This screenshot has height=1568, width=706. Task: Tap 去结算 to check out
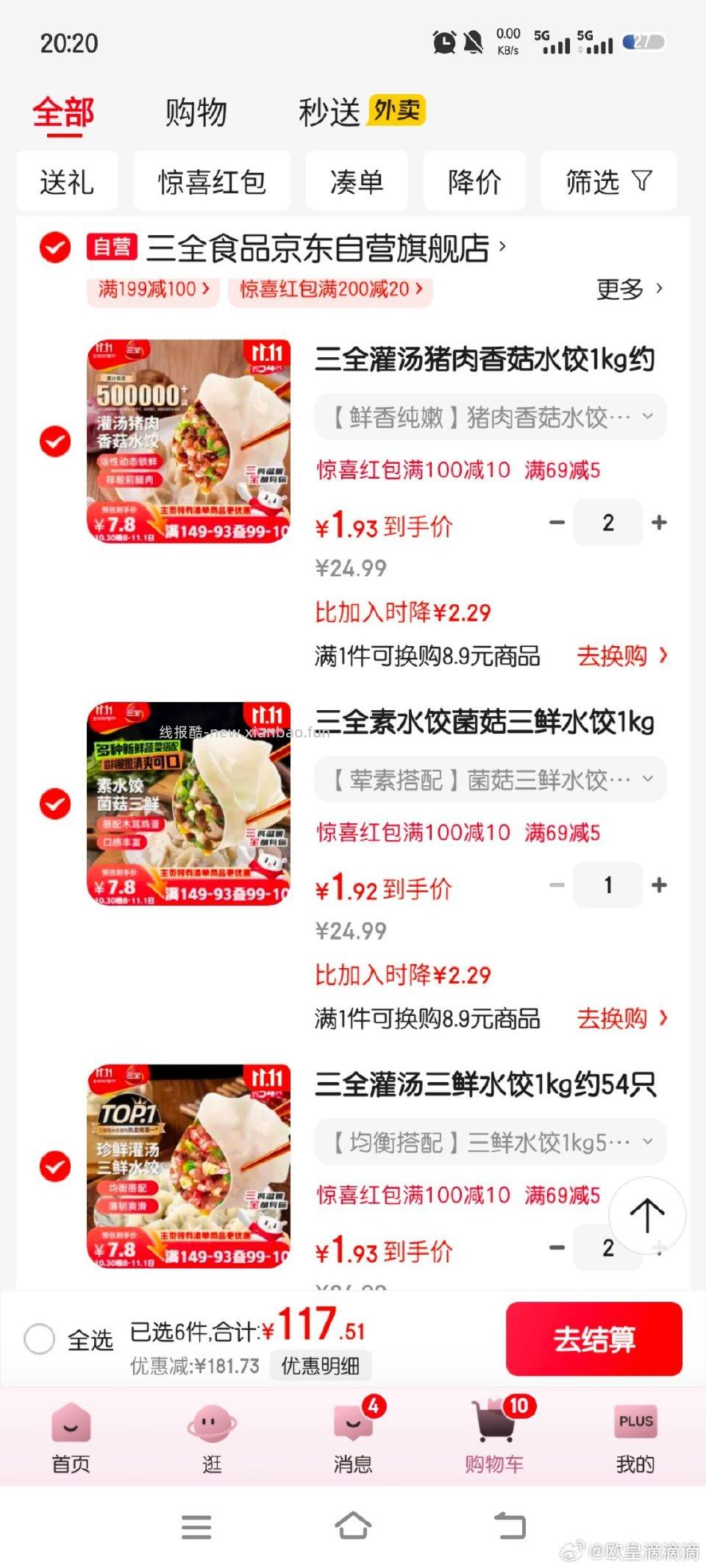[x=593, y=1339]
